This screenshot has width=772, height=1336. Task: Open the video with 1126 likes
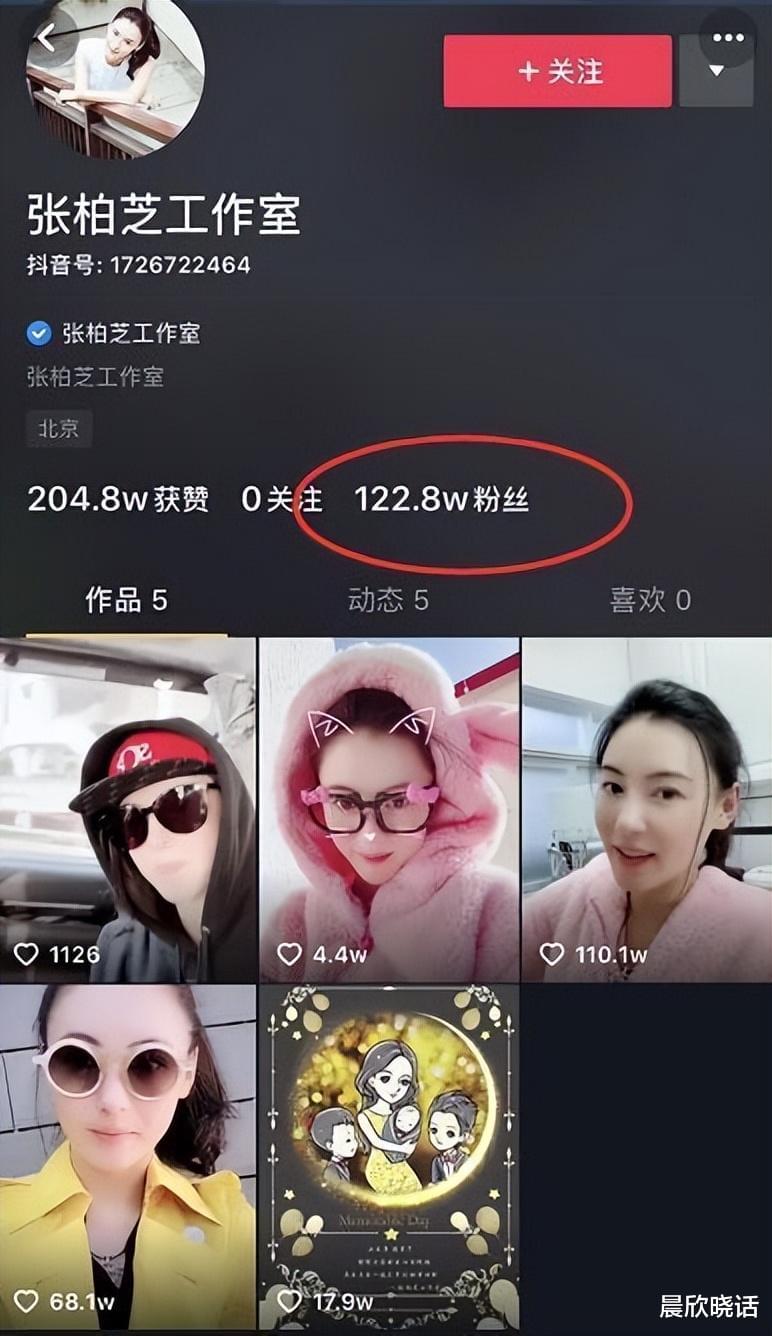coord(127,810)
